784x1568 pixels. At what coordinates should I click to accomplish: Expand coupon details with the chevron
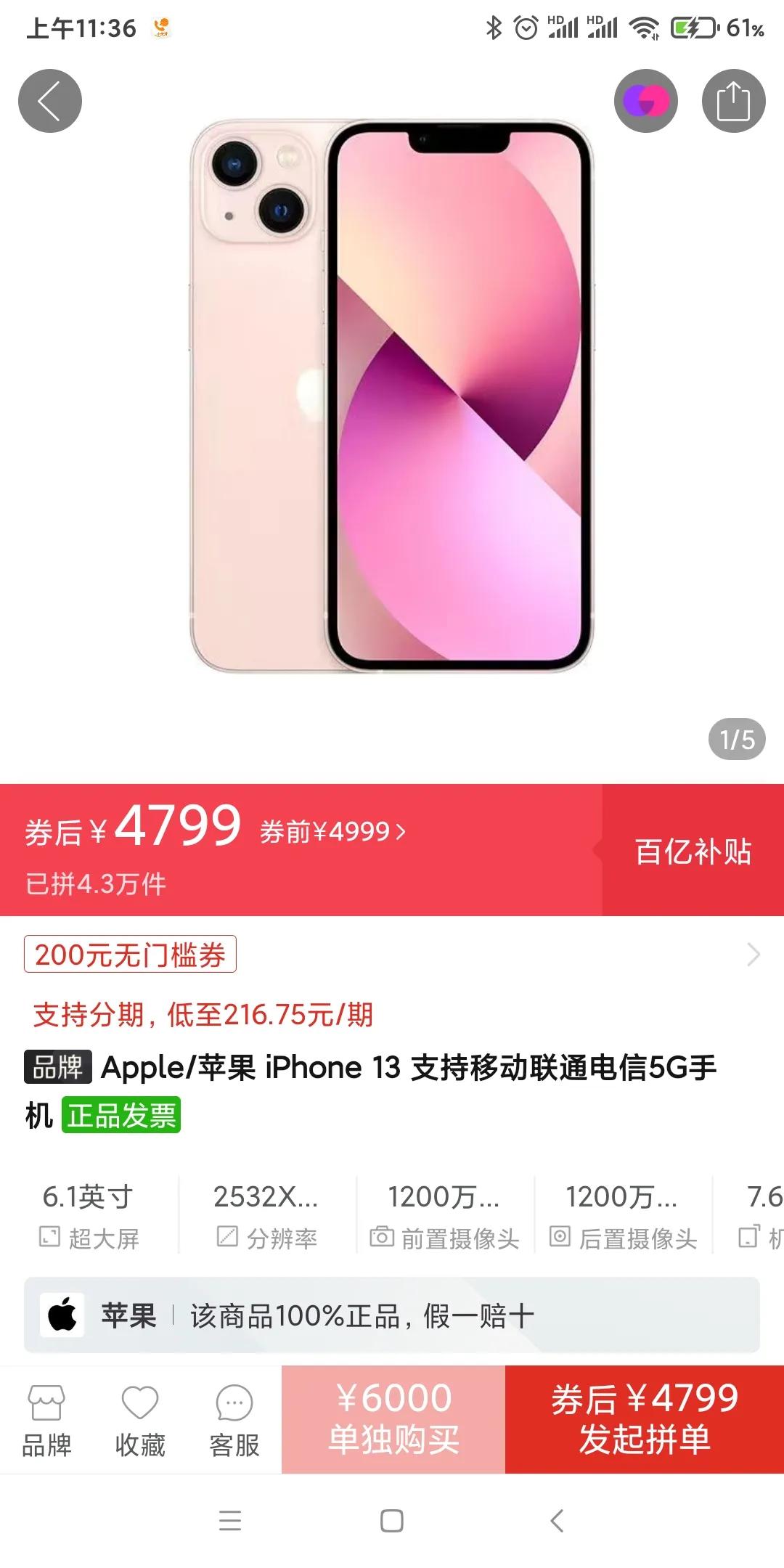[x=753, y=955]
